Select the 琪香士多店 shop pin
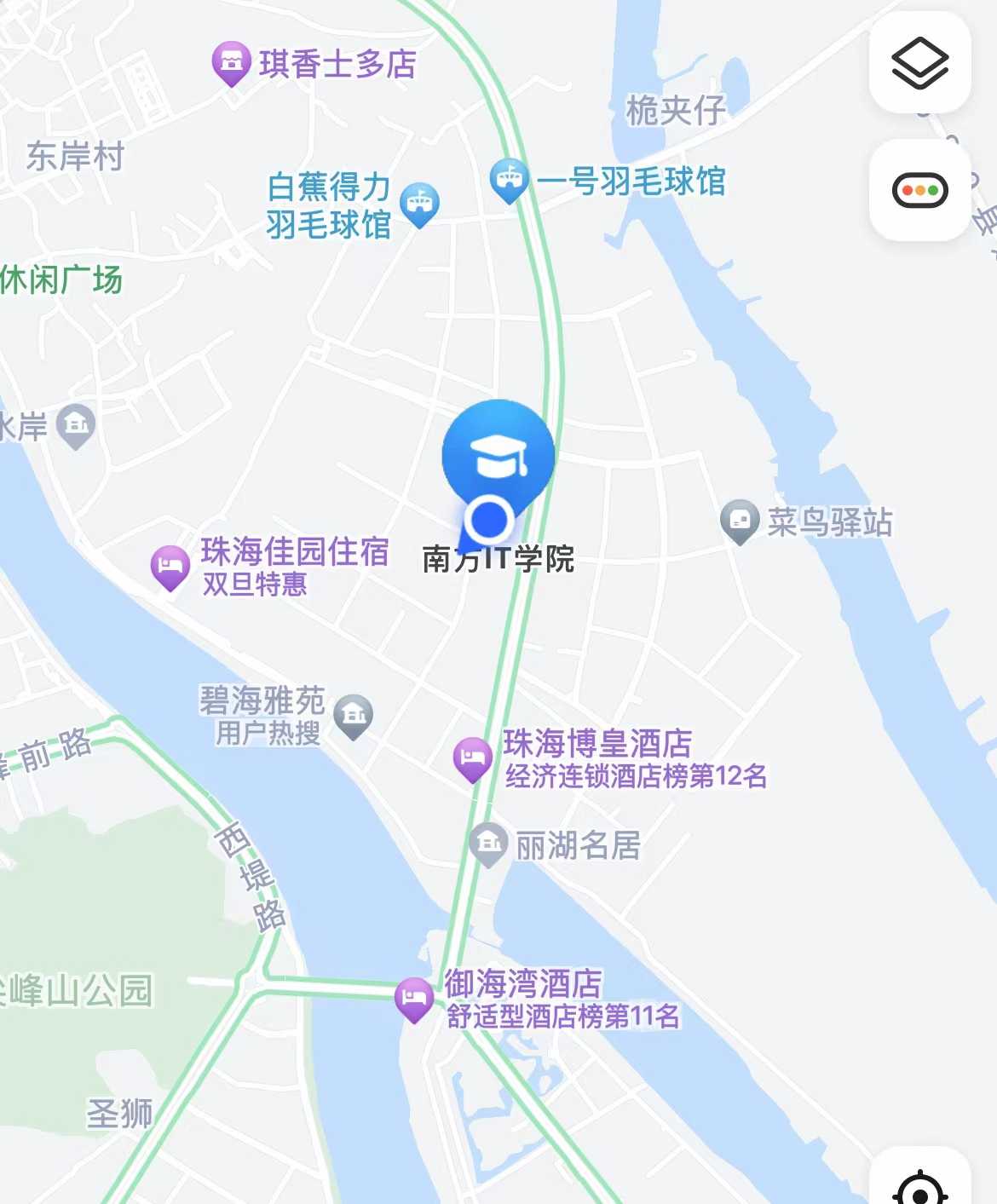The image size is (997, 1204). [231, 62]
